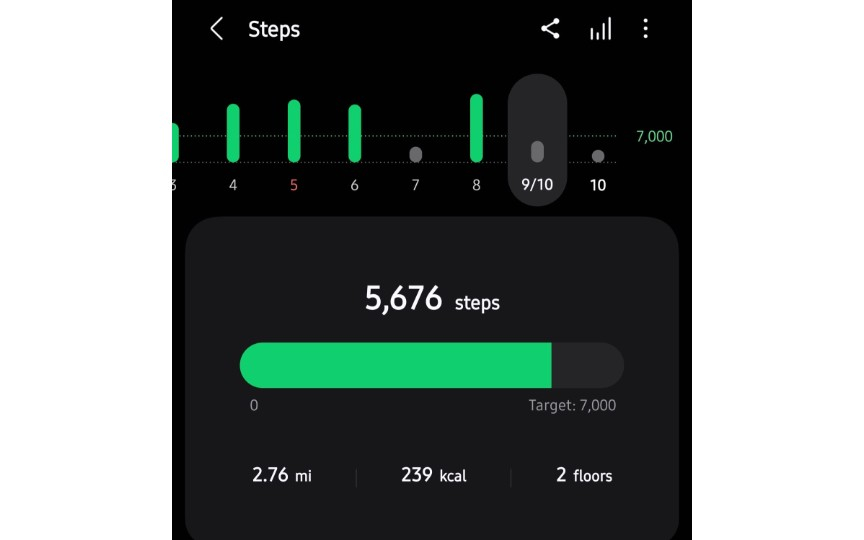Select day 7 in the steps chart
The width and height of the screenshot is (864, 540).
416,160
